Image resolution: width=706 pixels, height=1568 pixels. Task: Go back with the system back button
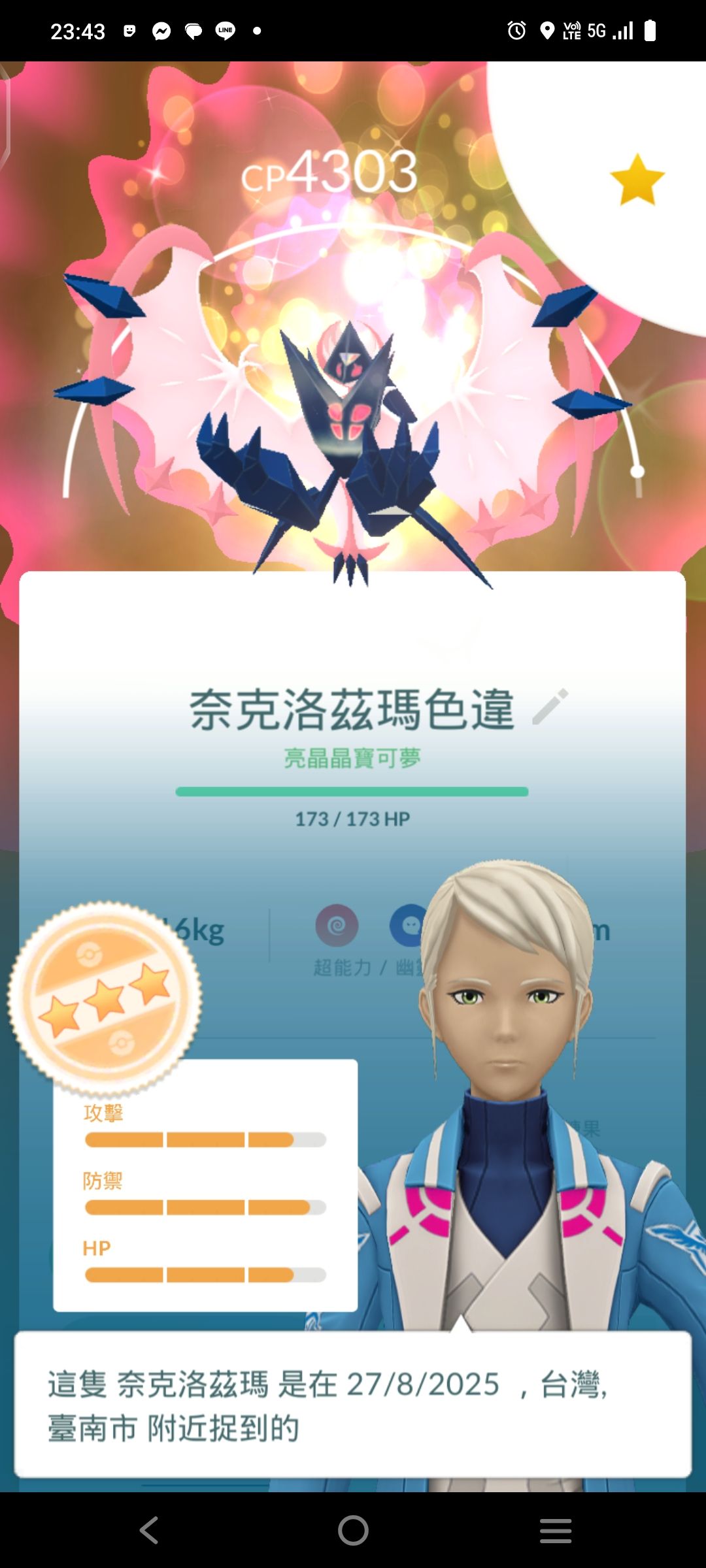(149, 1530)
